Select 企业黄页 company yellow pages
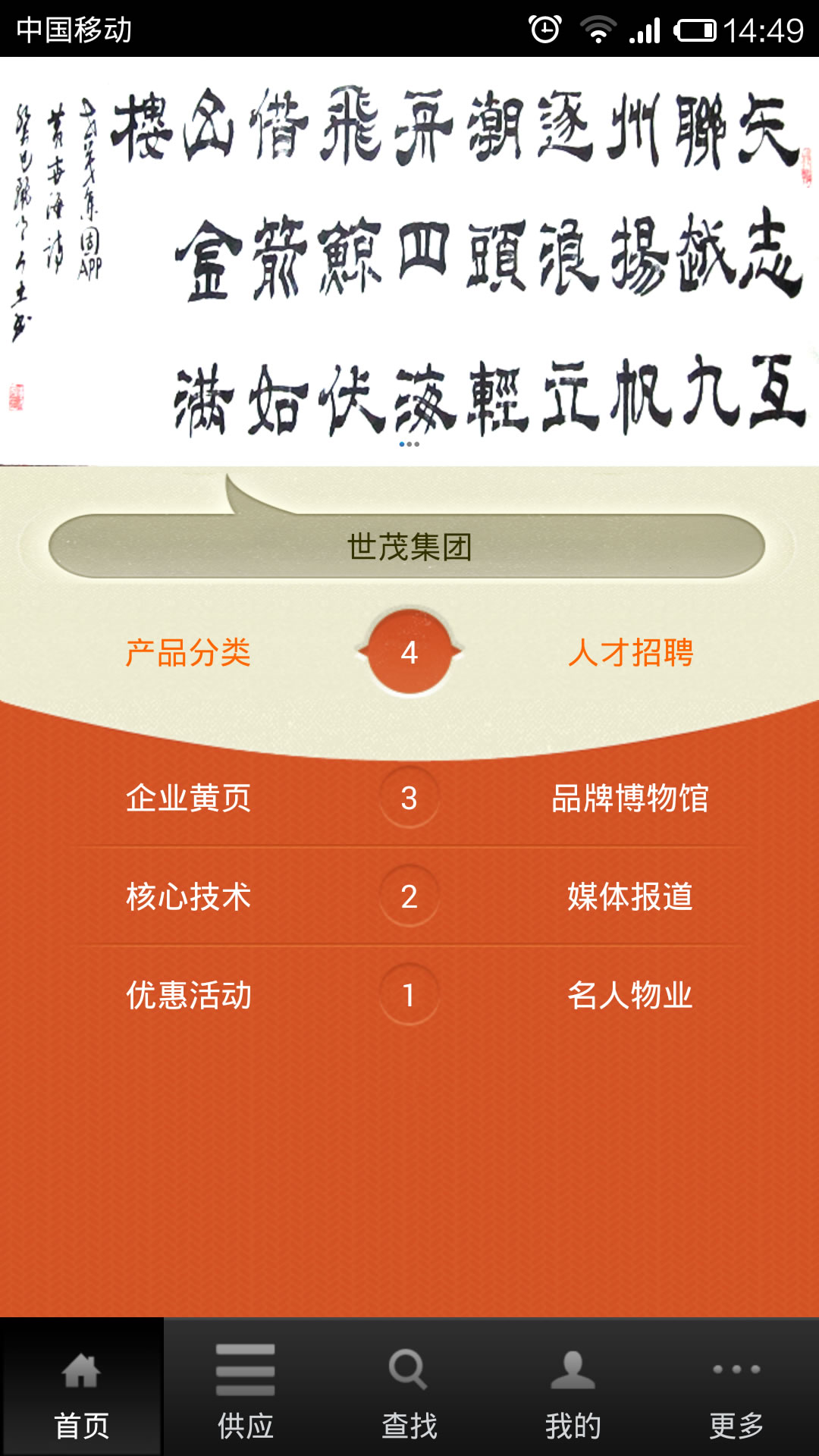819x1456 pixels. pyautogui.click(x=188, y=798)
